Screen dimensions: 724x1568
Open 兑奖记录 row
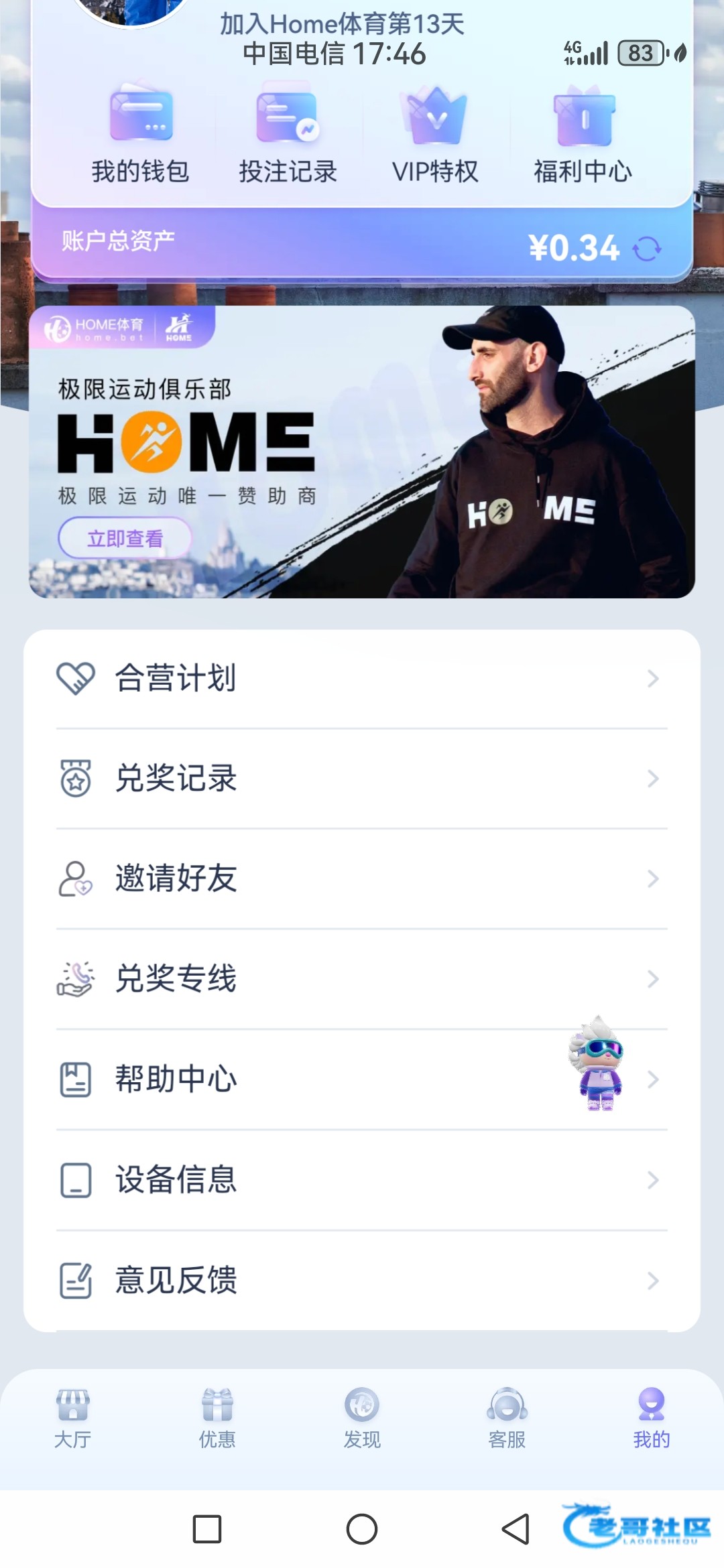tap(362, 779)
